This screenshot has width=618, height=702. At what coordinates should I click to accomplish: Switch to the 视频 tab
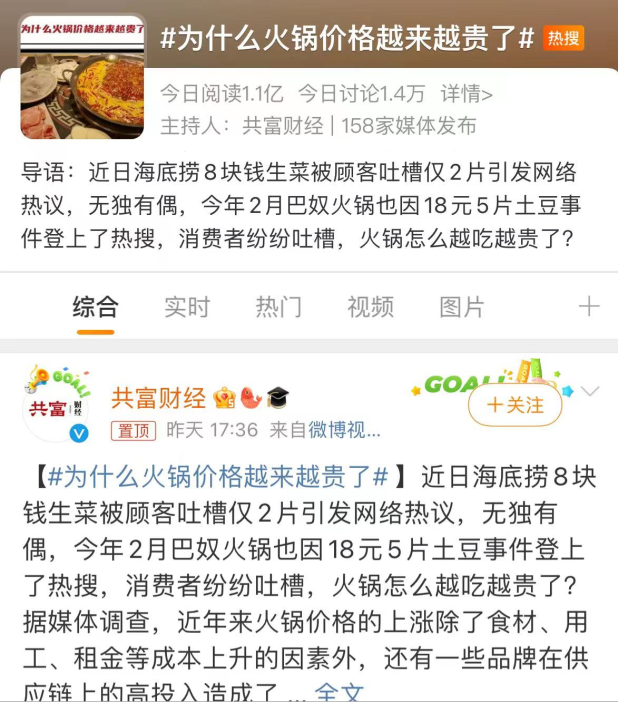point(370,307)
